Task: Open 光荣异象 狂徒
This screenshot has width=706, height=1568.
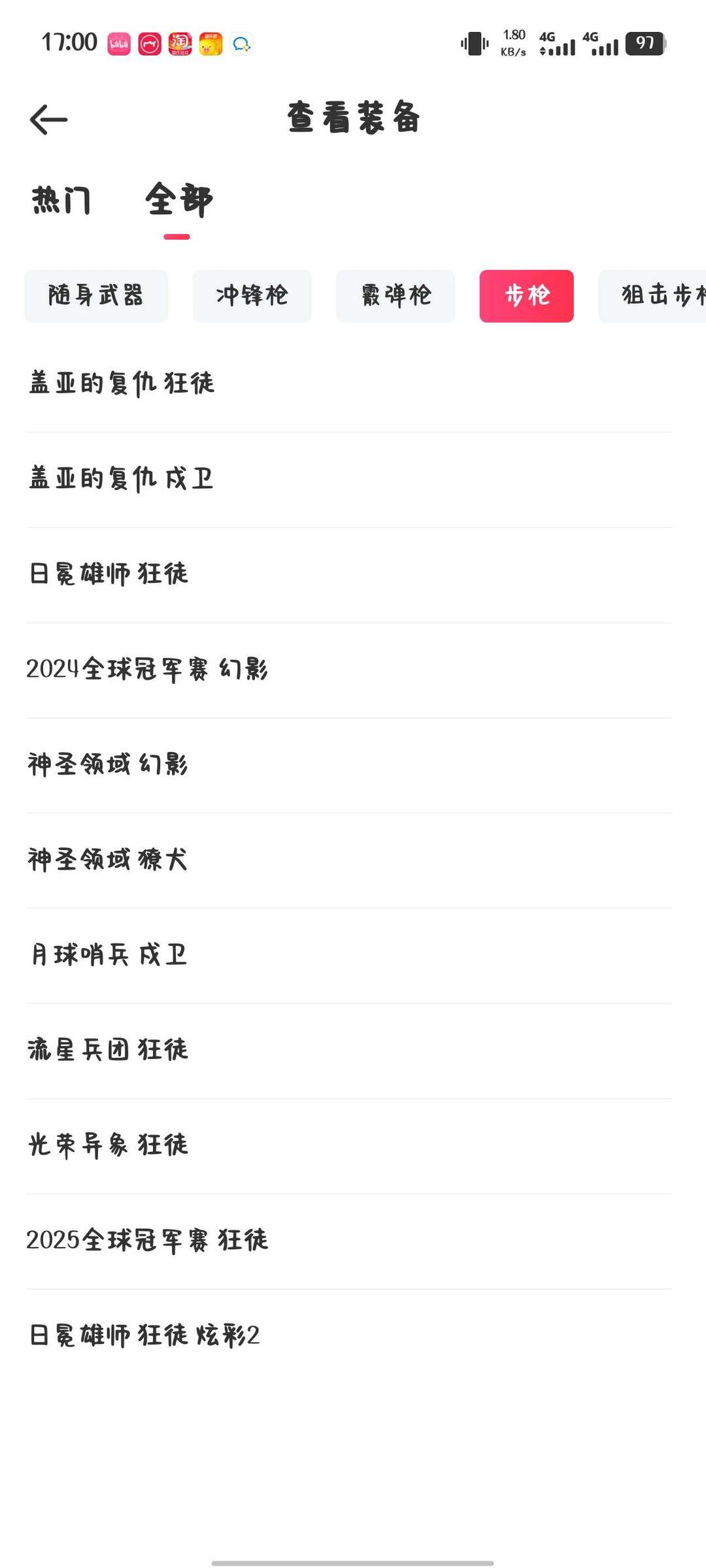Action: pos(109,1145)
